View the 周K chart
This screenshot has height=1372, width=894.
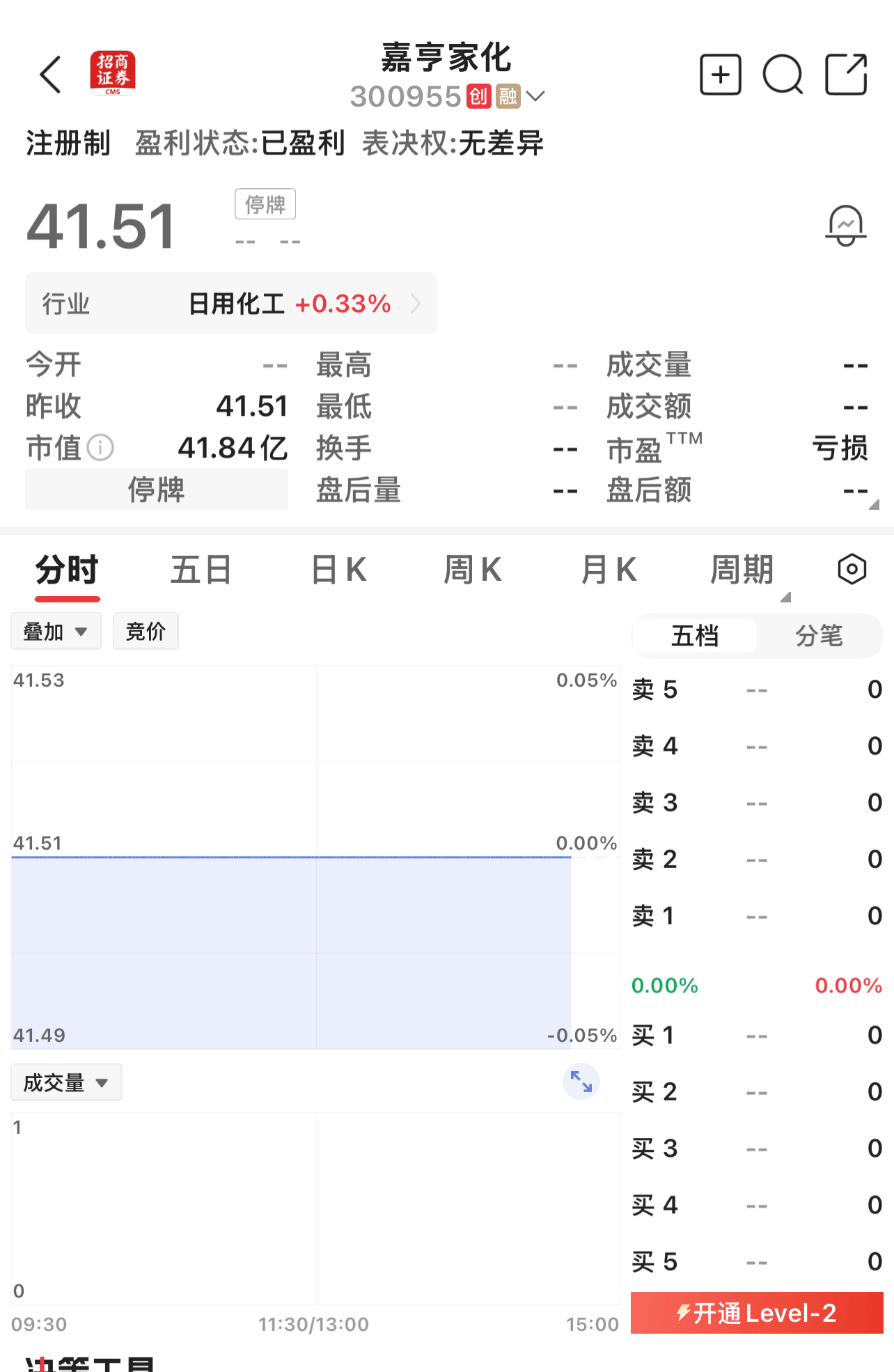pos(473,570)
